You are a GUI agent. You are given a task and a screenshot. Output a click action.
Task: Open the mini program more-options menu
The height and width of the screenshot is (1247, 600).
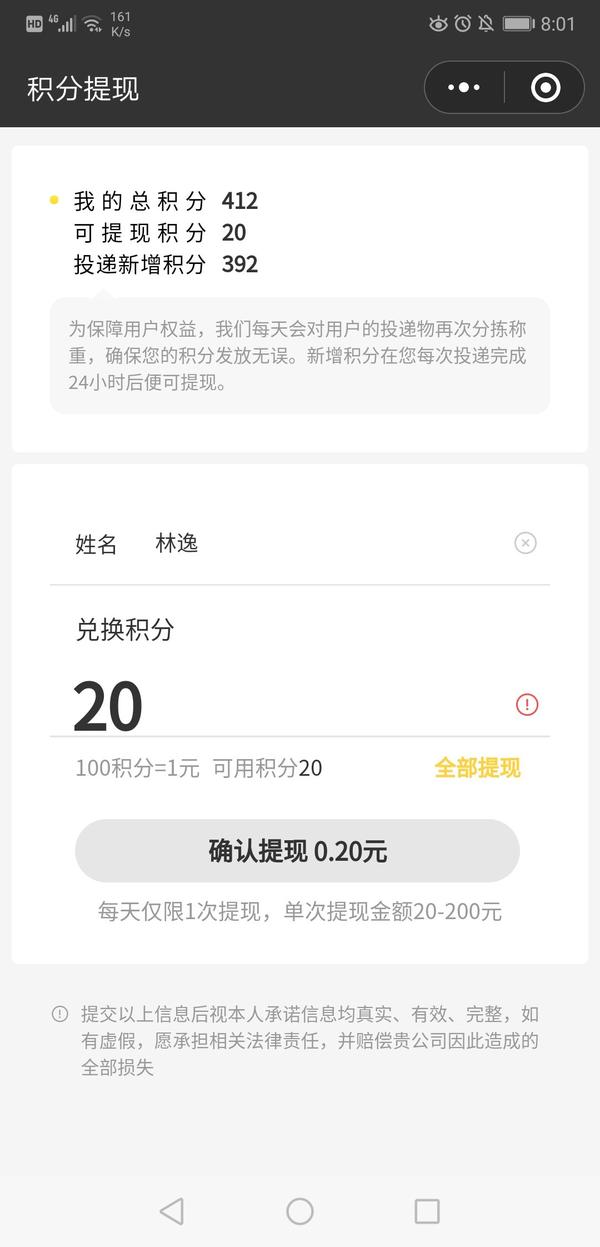click(x=464, y=88)
